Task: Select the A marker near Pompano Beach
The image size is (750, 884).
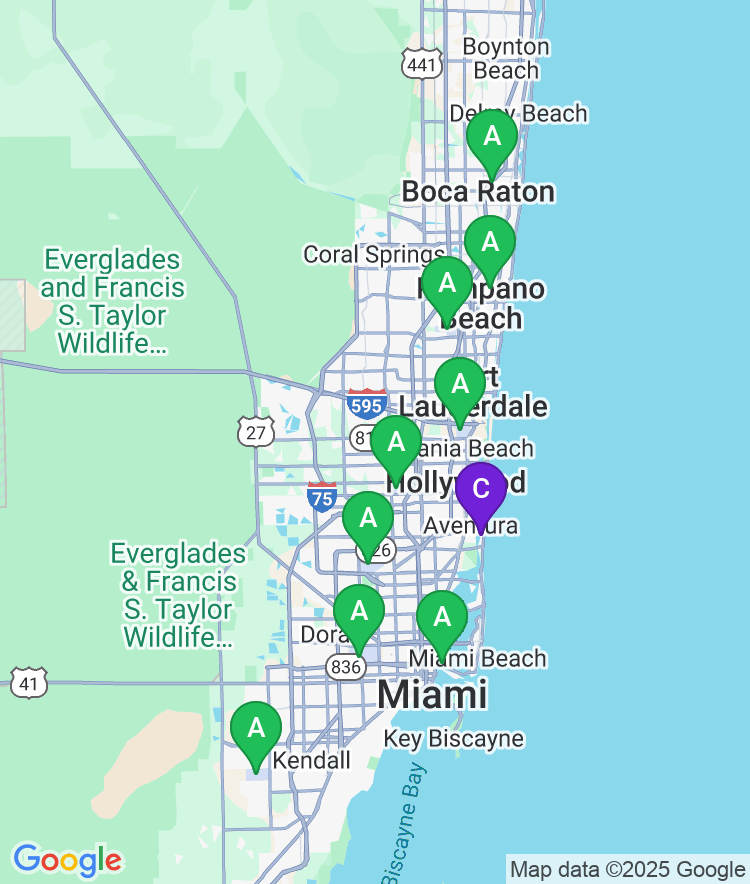Action: click(491, 241)
